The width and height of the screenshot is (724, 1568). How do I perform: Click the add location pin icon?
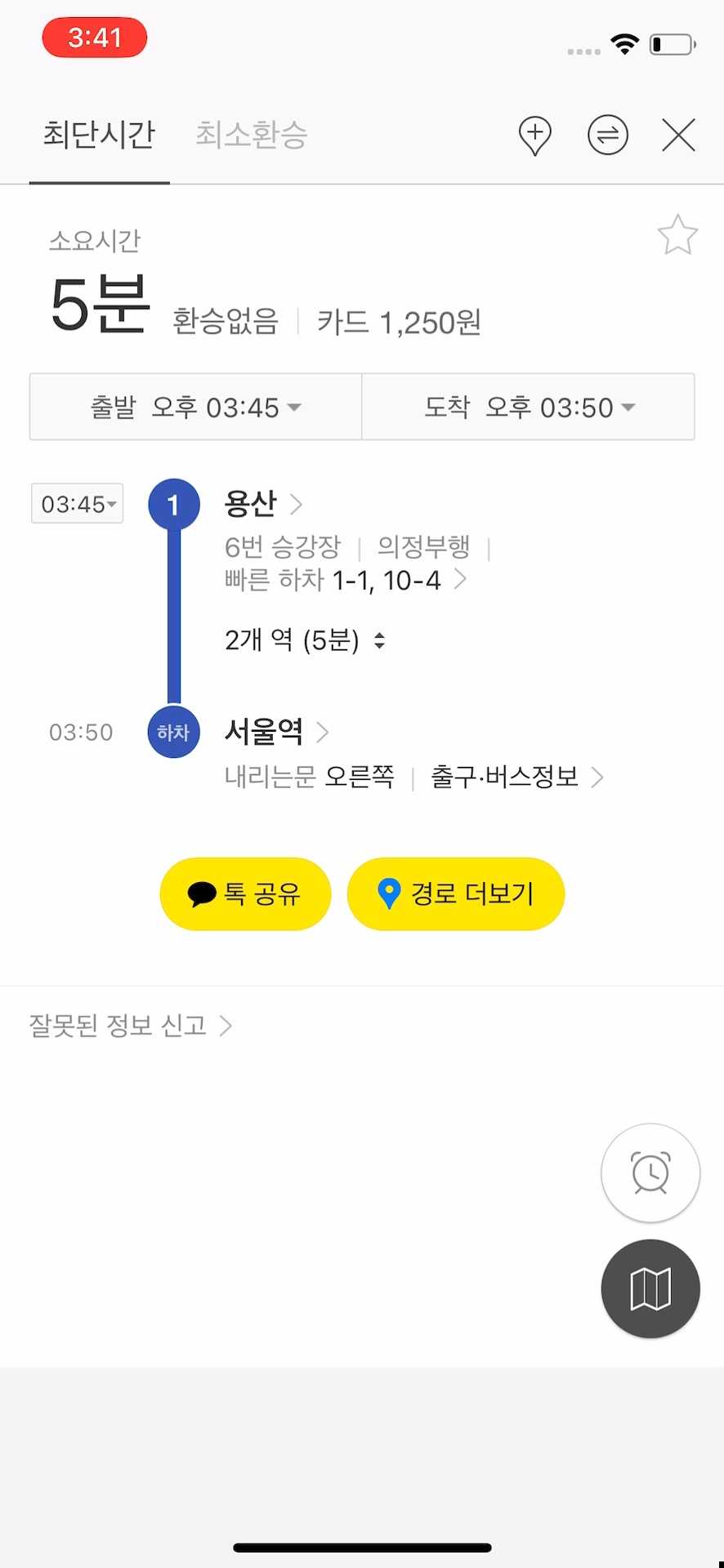click(x=534, y=135)
